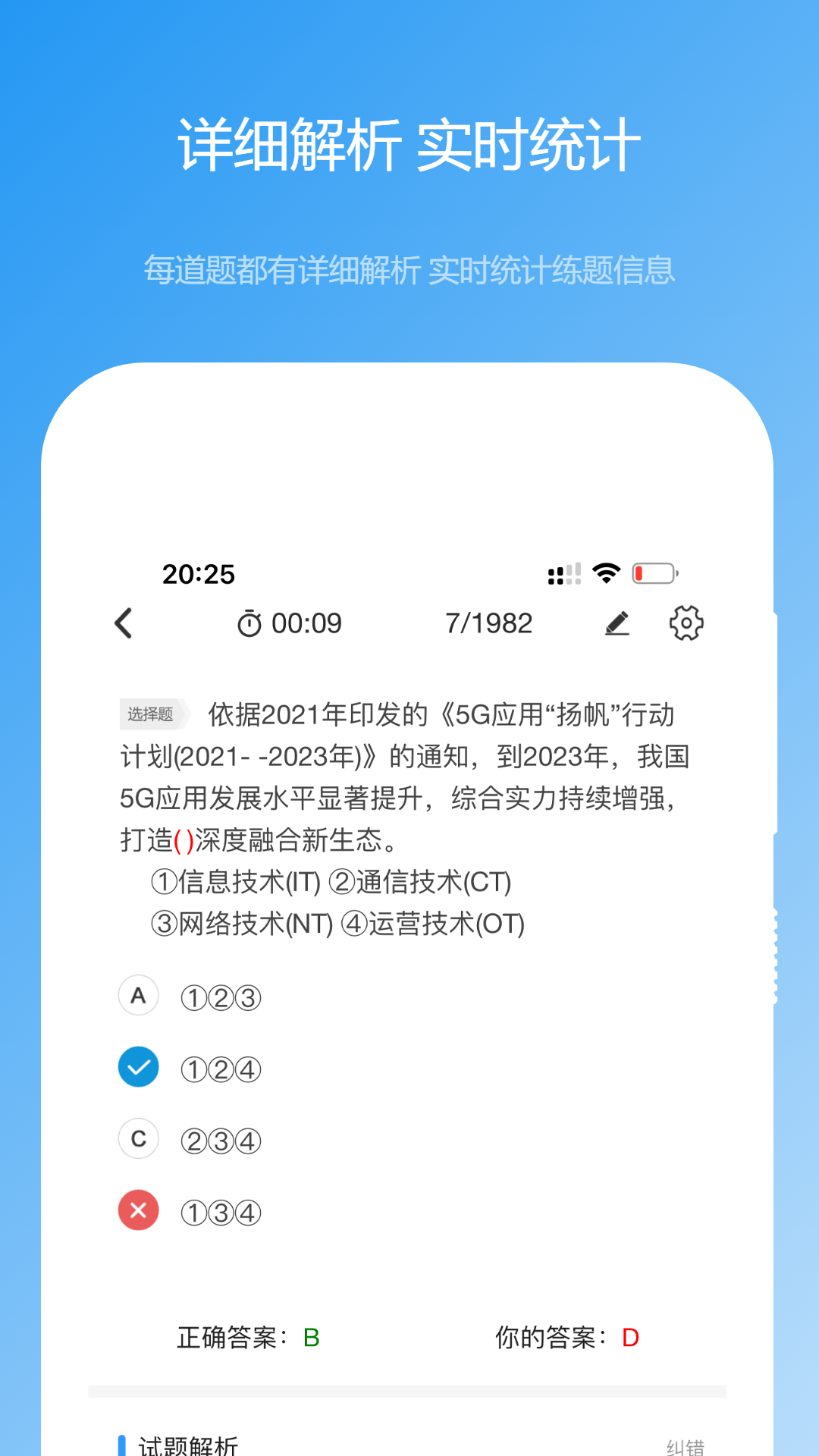The image size is (819, 1456).
Task: Click the 选择题 question type badge
Action: tap(154, 713)
